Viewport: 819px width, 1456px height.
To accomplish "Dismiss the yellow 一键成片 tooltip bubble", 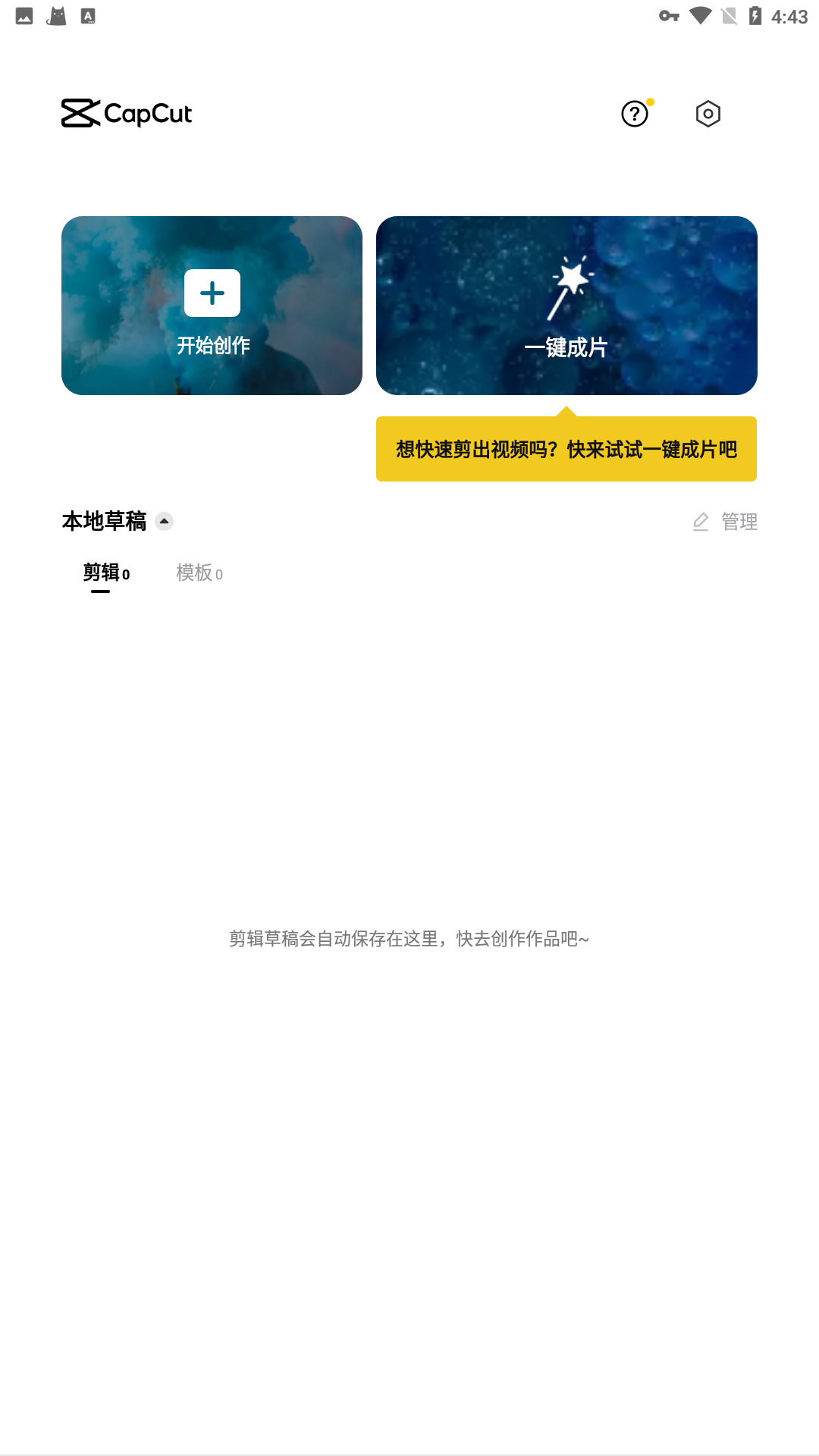I will pyautogui.click(x=566, y=449).
